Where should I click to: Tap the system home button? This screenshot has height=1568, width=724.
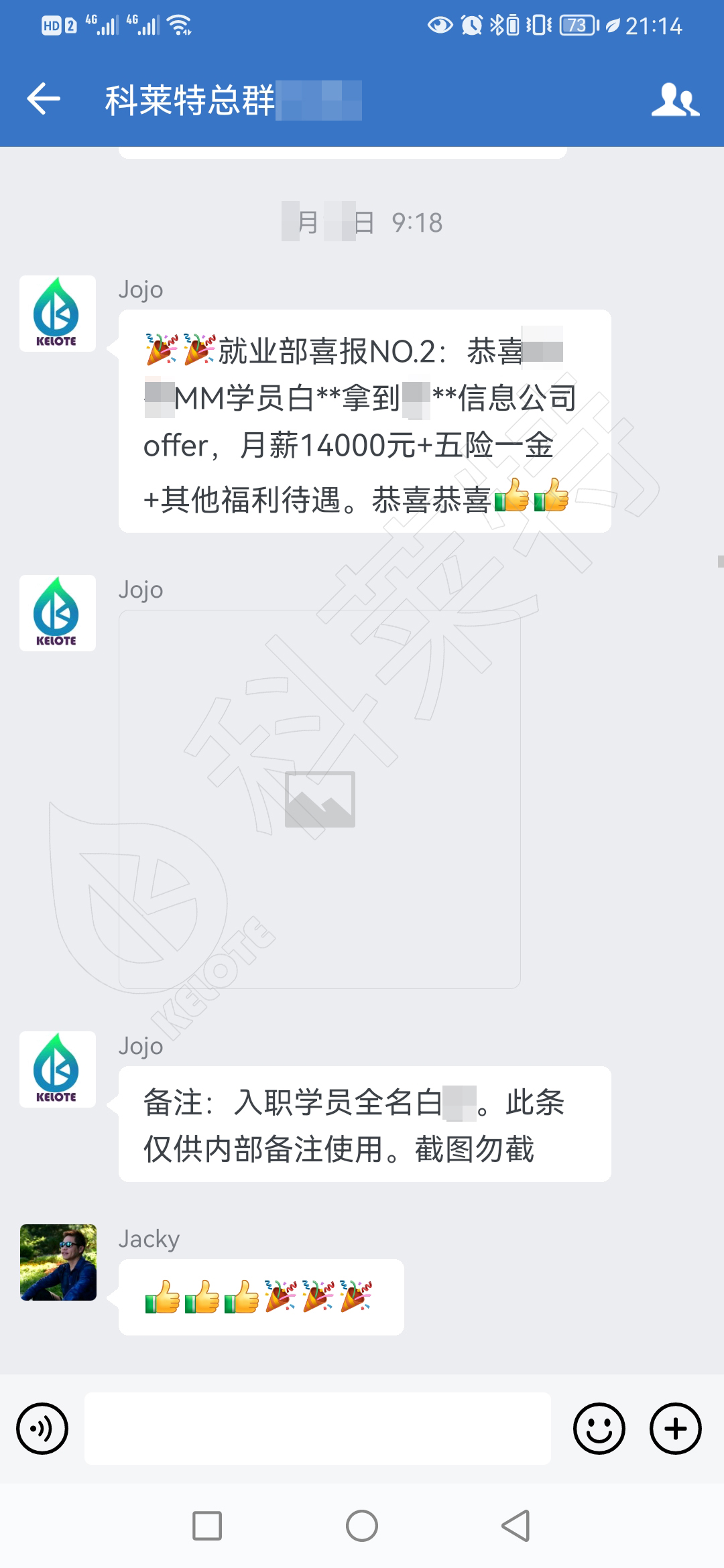coord(362,1526)
